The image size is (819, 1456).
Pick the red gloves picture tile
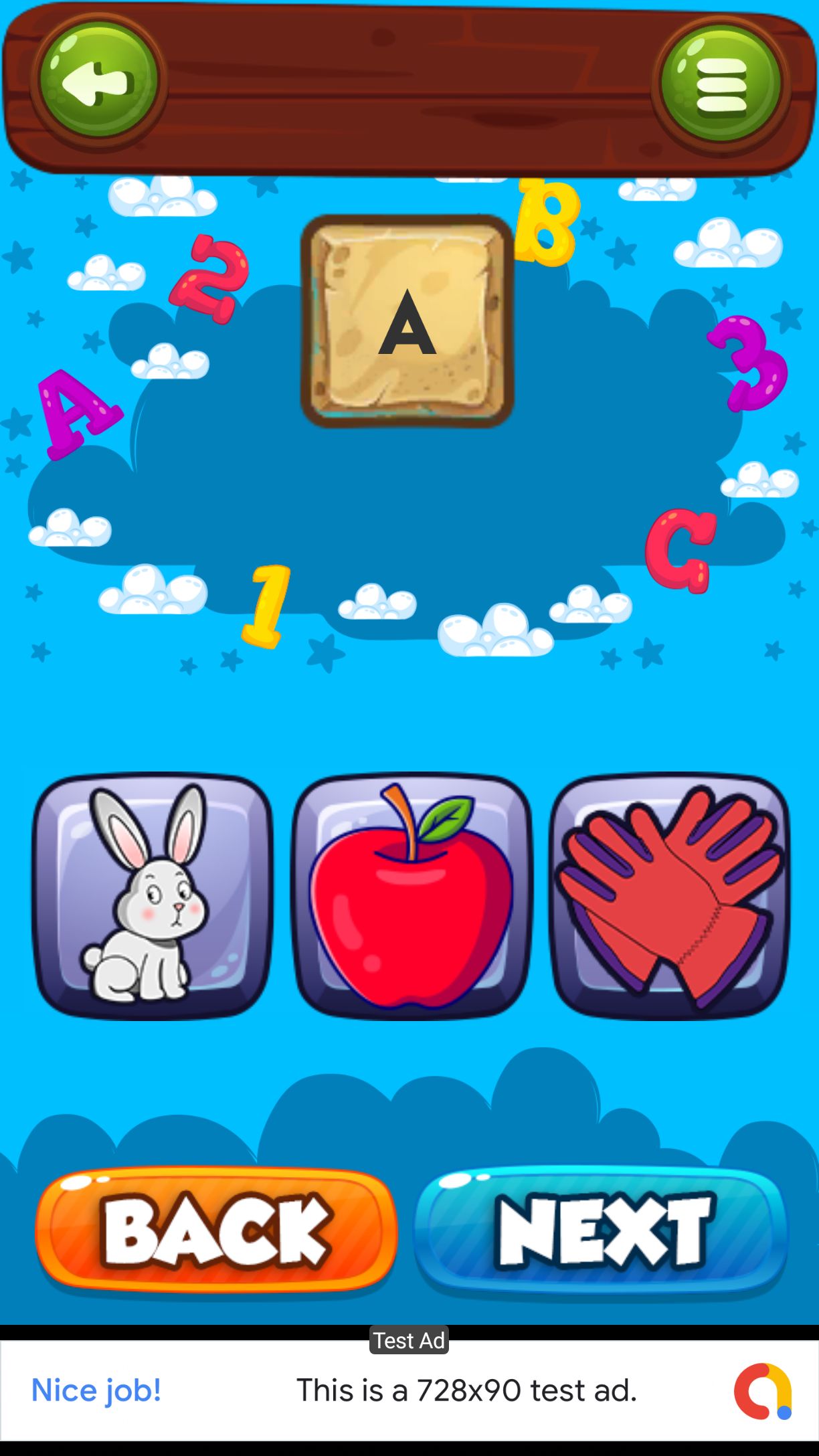pyautogui.click(x=670, y=895)
